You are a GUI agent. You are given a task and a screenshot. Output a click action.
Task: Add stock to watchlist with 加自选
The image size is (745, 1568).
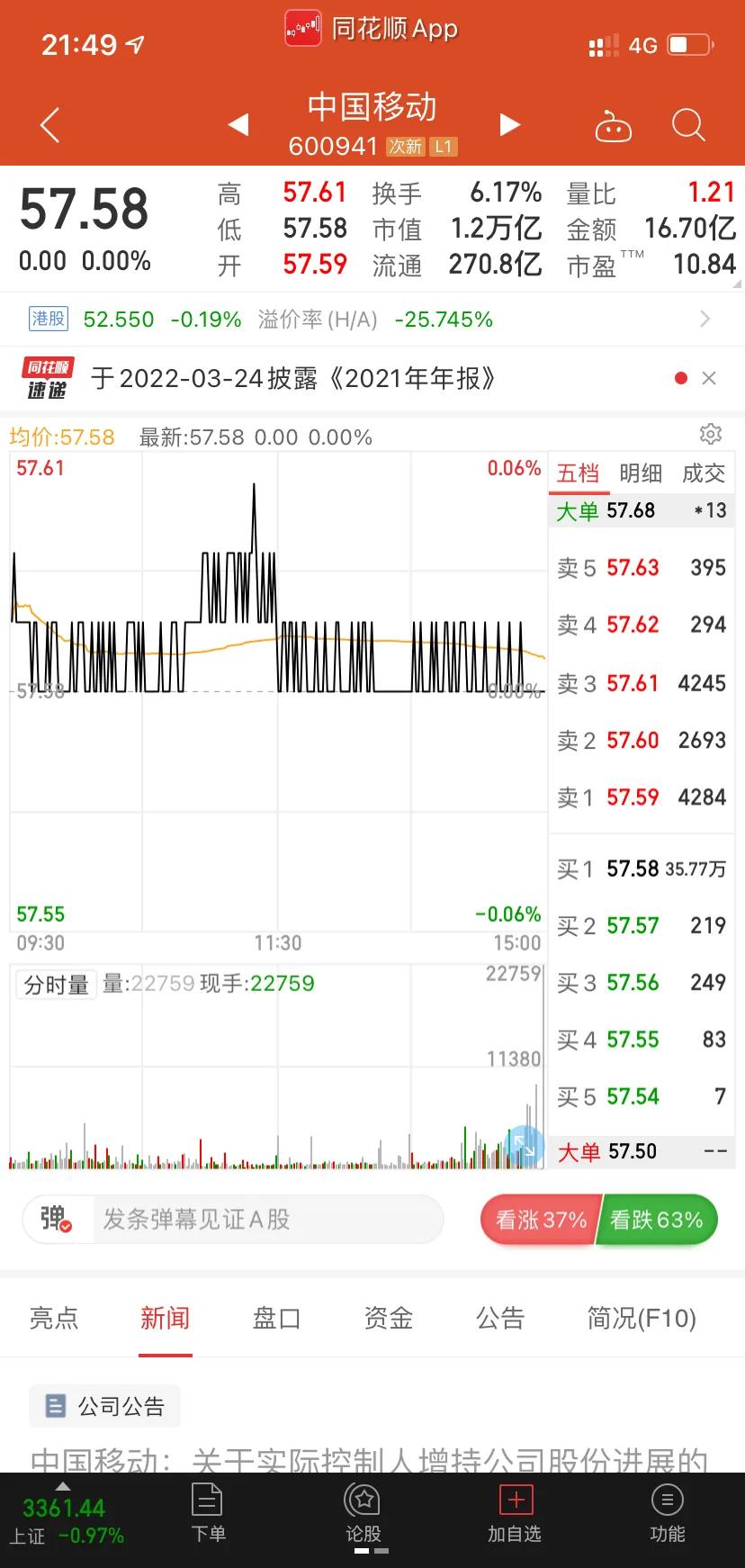[515, 1514]
